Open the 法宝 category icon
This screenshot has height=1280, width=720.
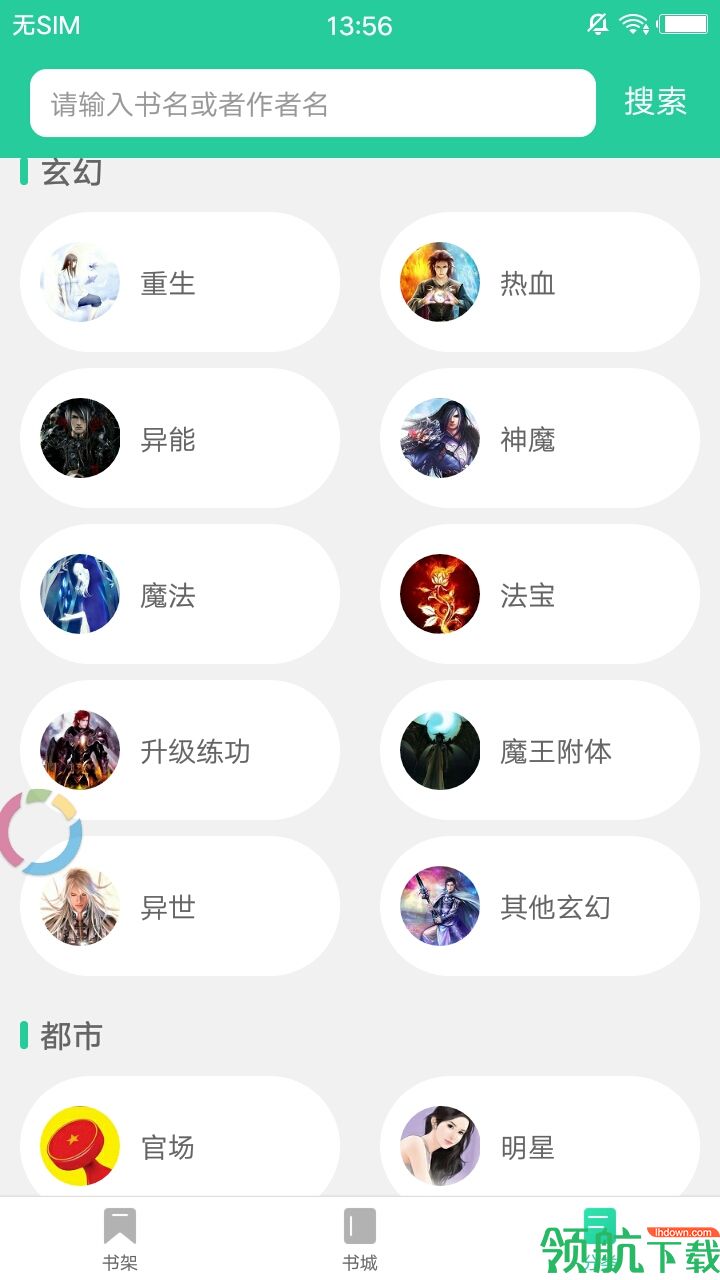[438, 595]
